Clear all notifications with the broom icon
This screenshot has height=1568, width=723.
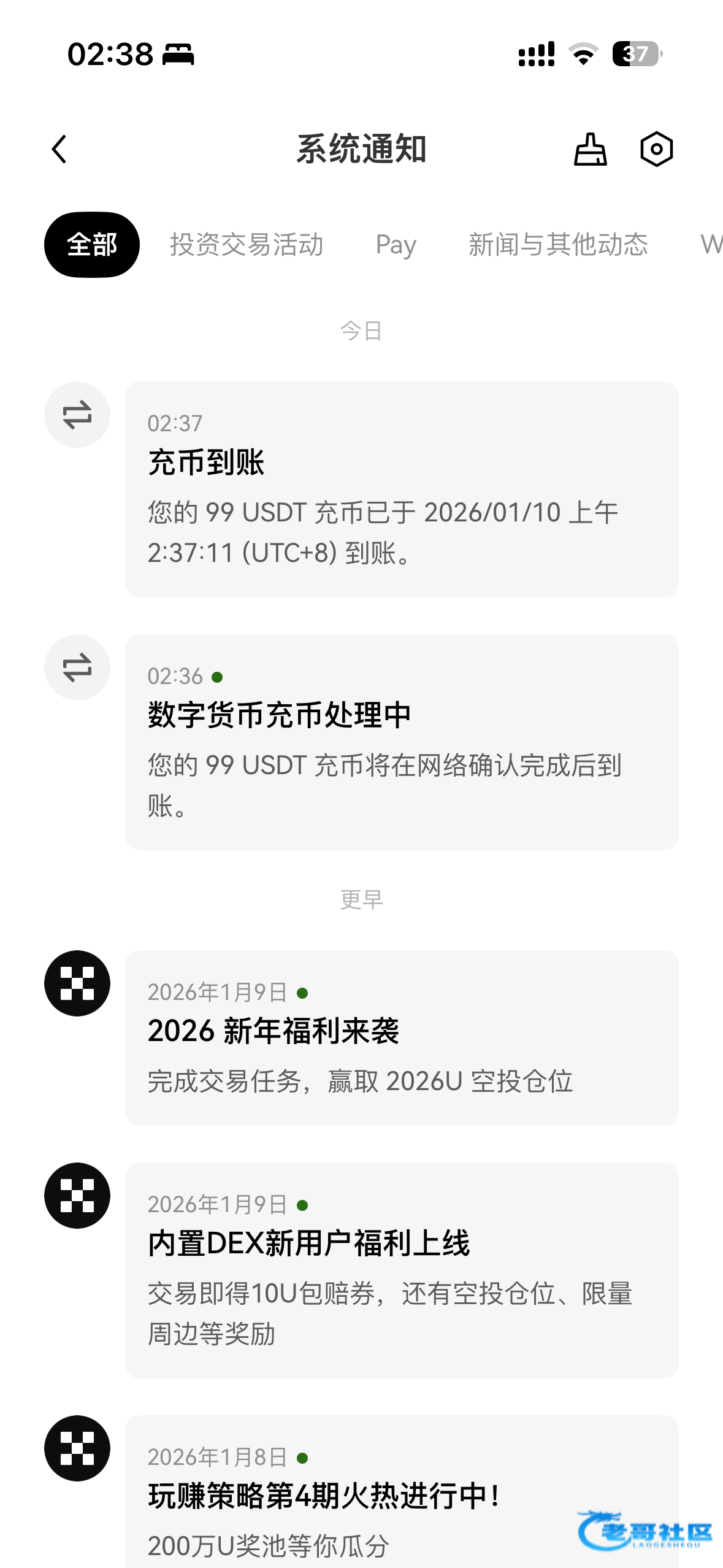(x=590, y=150)
